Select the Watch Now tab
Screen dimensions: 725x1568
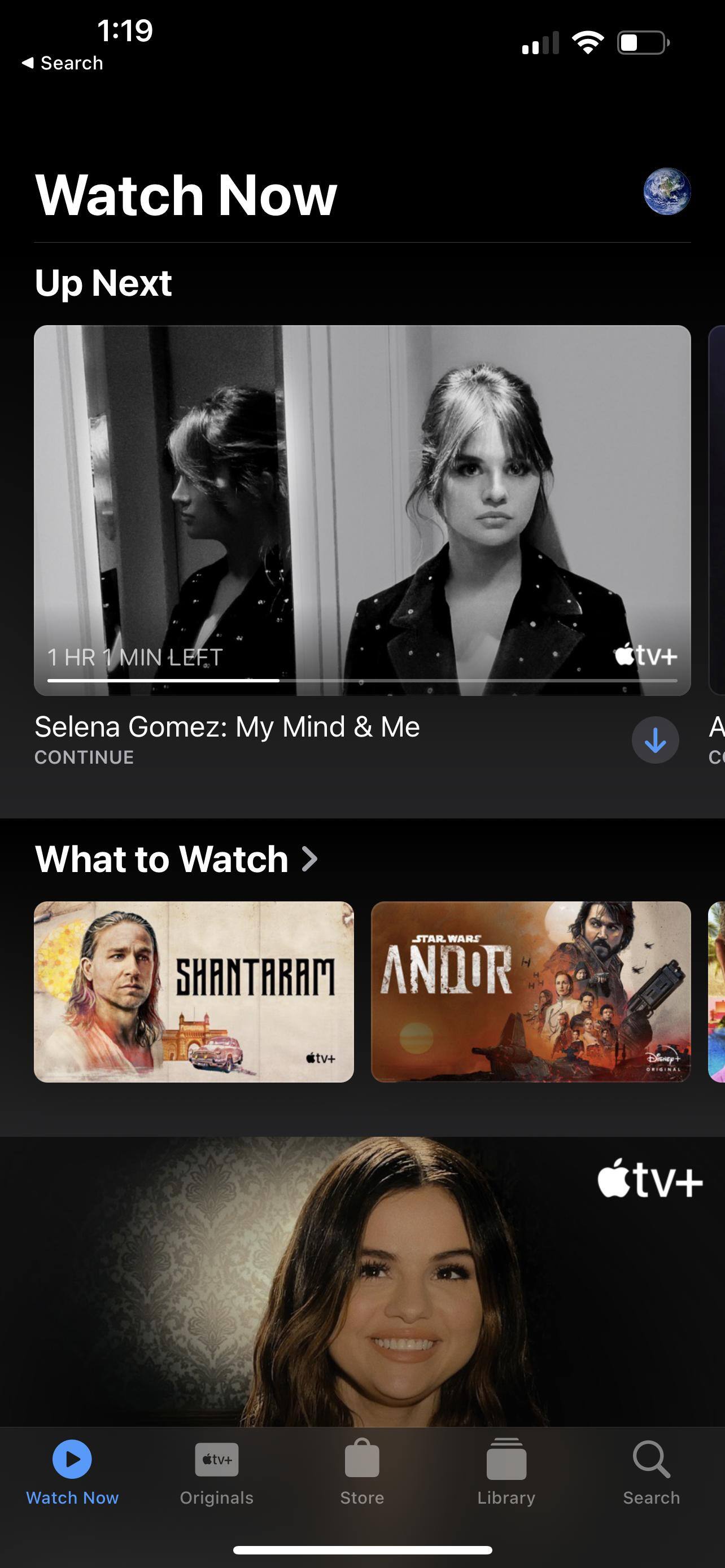click(72, 1472)
